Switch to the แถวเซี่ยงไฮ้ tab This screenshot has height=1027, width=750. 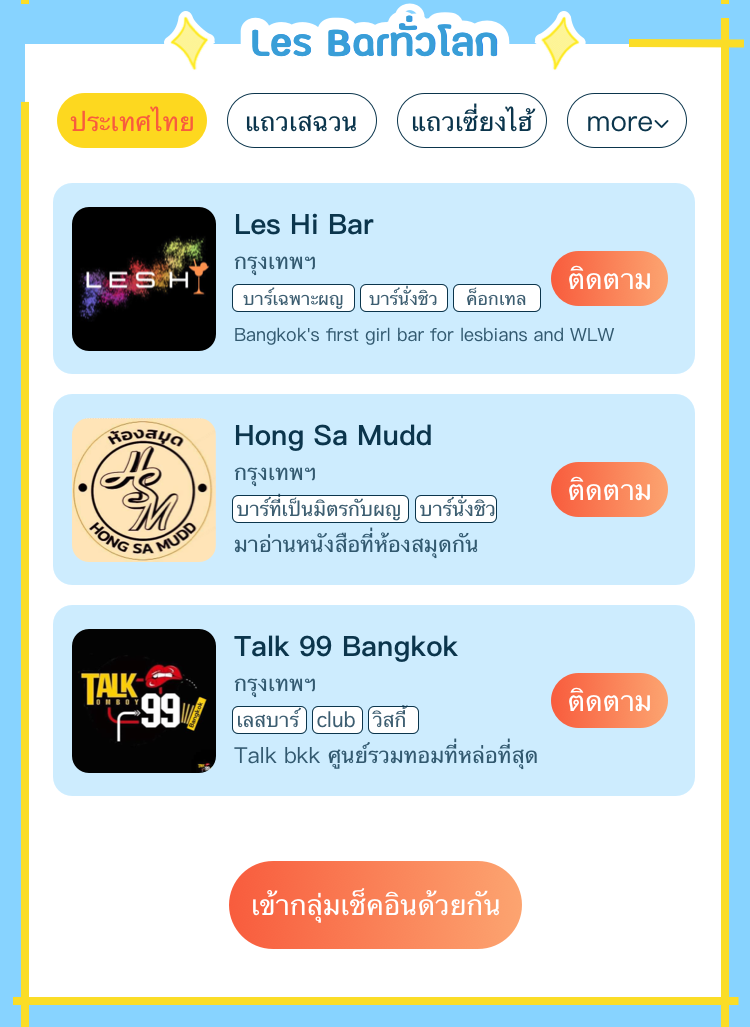pyautogui.click(x=472, y=121)
